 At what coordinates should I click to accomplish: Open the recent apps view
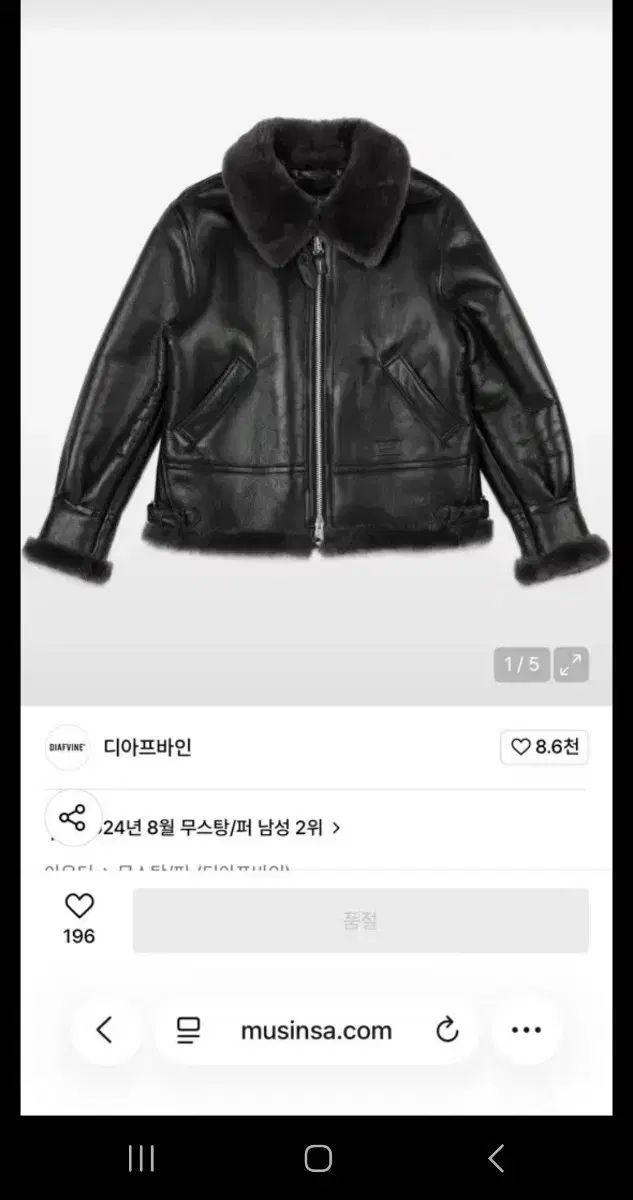(141, 1158)
